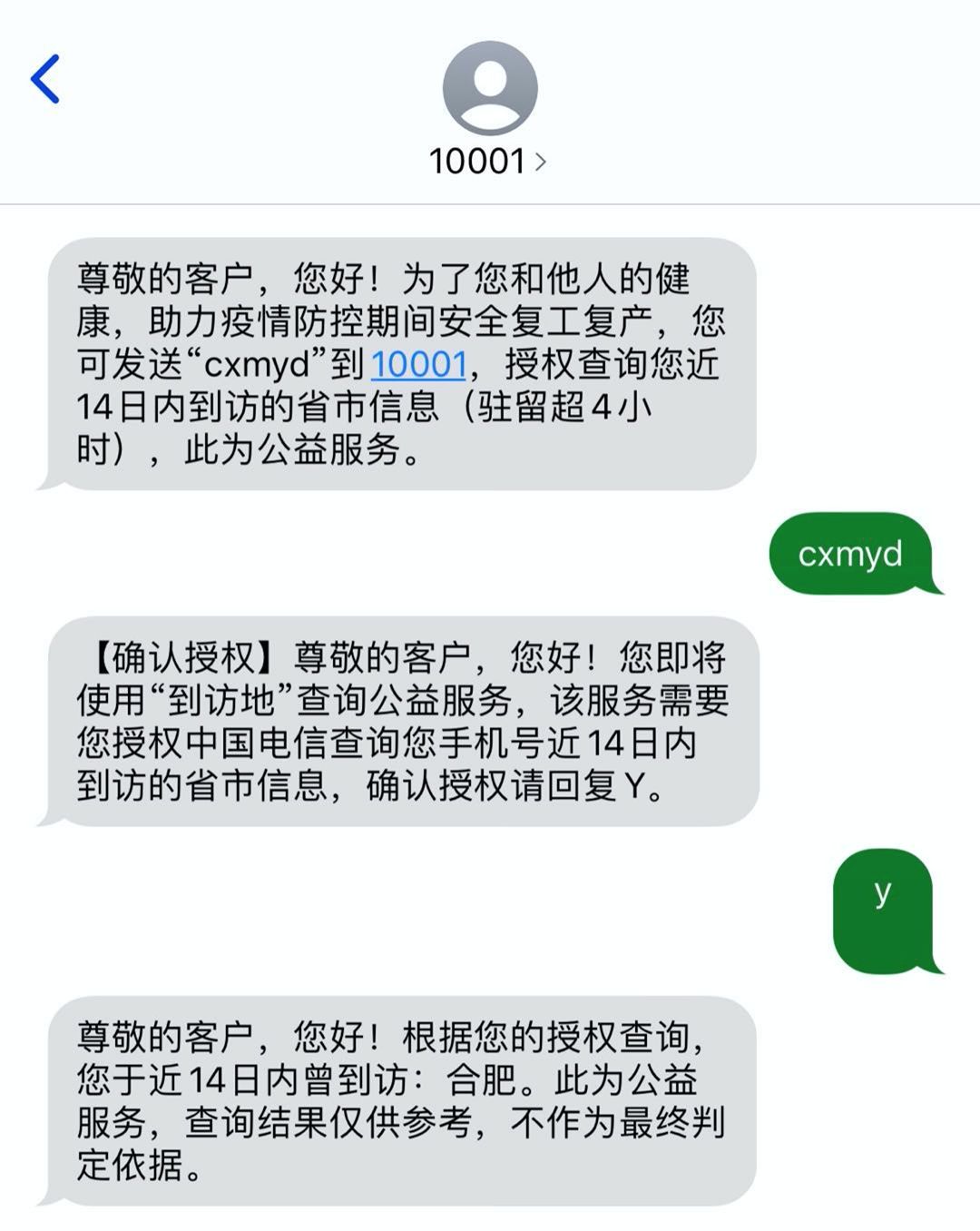Screen dimensions: 980x1231
Task: Select the green cxmyd sent message bubble
Action: tap(857, 552)
